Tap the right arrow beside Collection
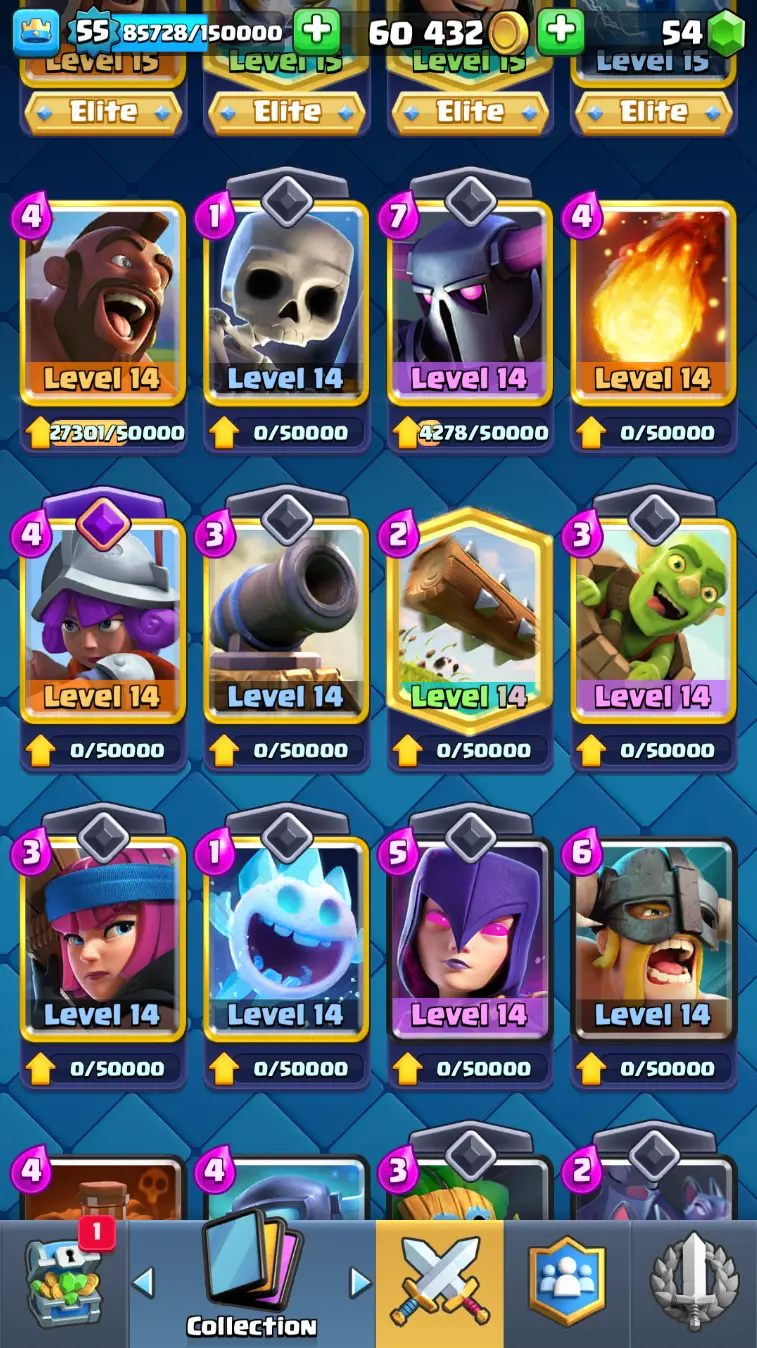The height and width of the screenshot is (1348, 757). pyautogui.click(x=360, y=1282)
